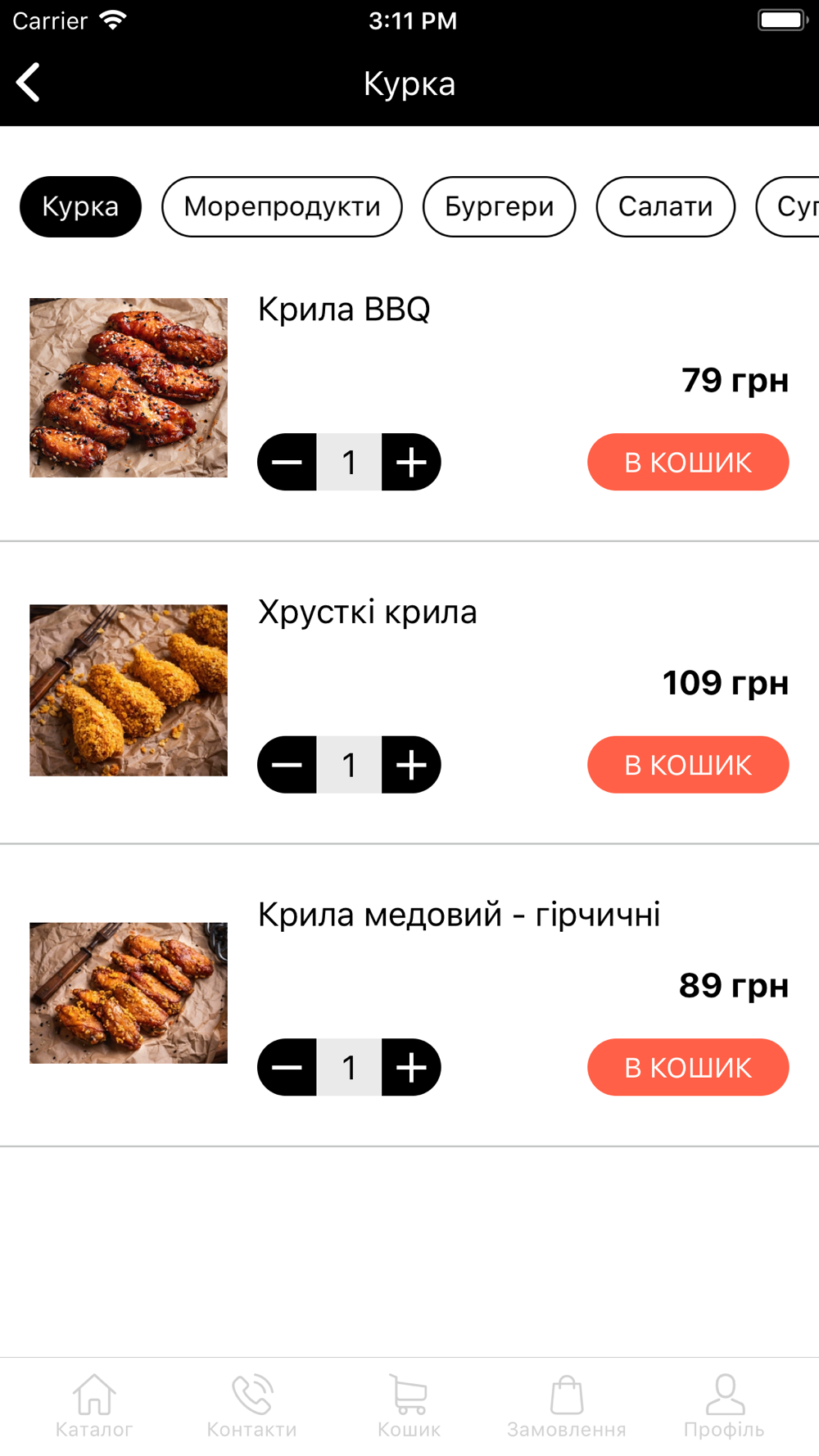This screenshot has height=1456, width=819.
Task: Switch to the Профіль tab
Action: [724, 1406]
